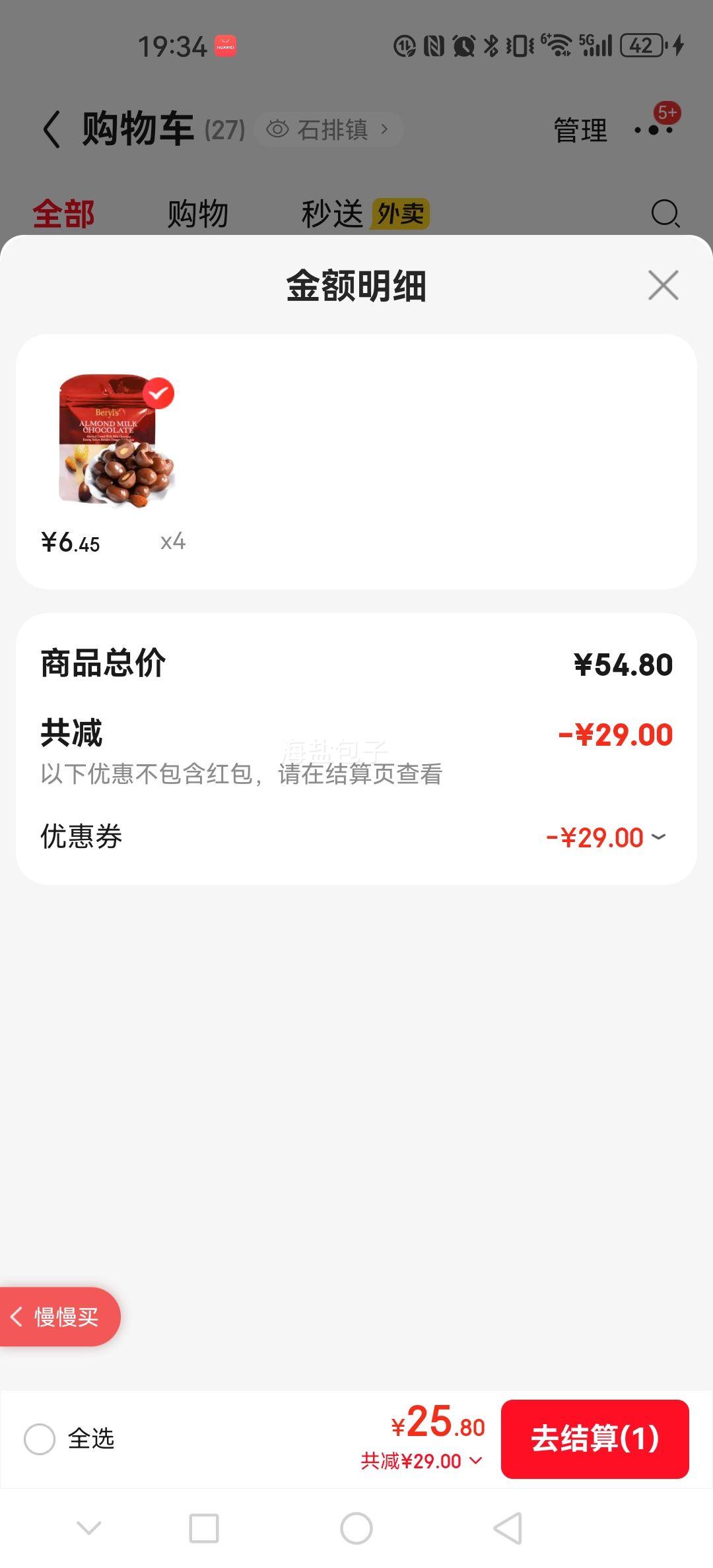Viewport: 713px width, 1568px height.
Task: Open the 慢慢买 floating button
Action: point(59,1317)
